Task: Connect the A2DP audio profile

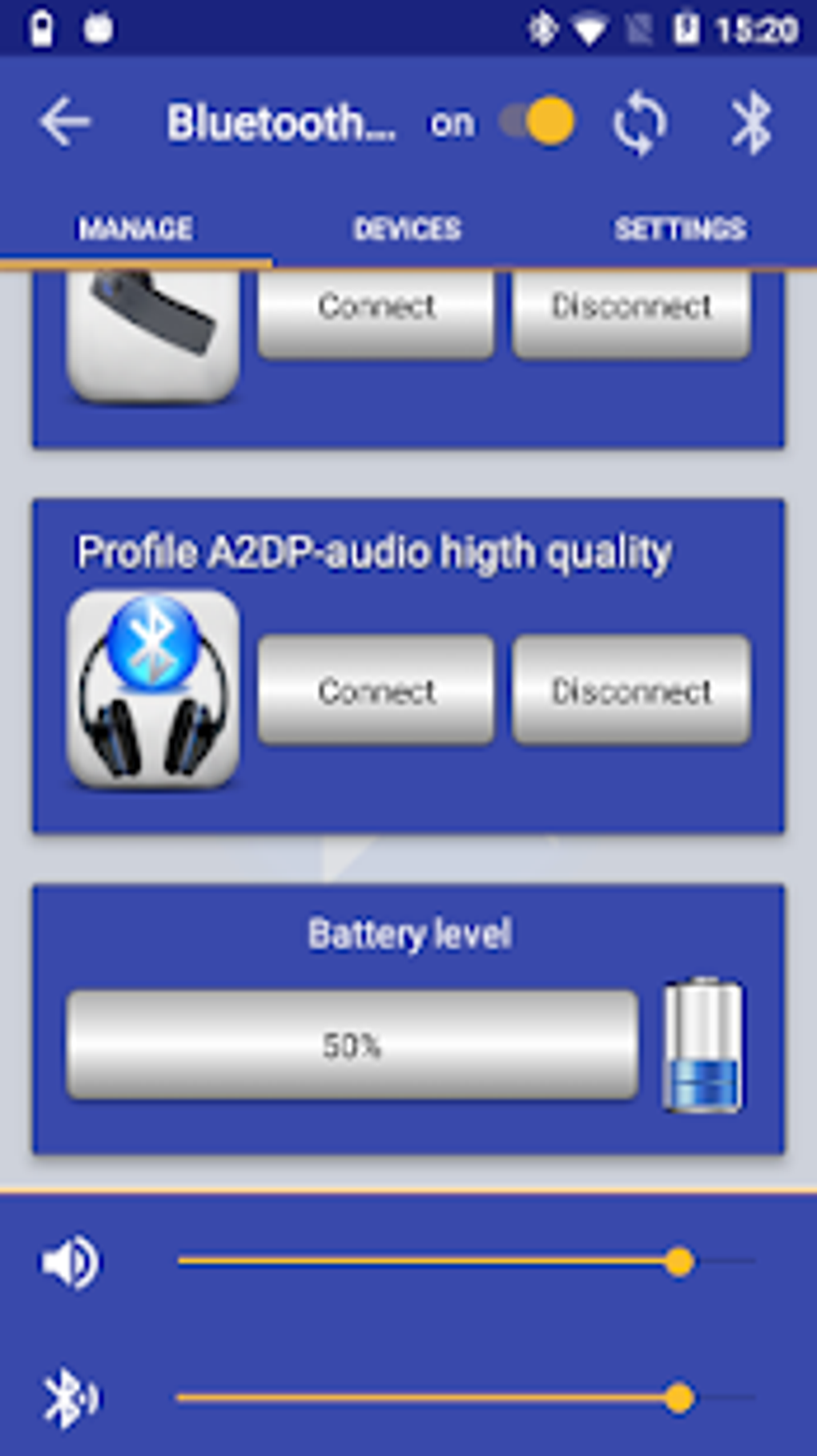Action: click(x=376, y=691)
